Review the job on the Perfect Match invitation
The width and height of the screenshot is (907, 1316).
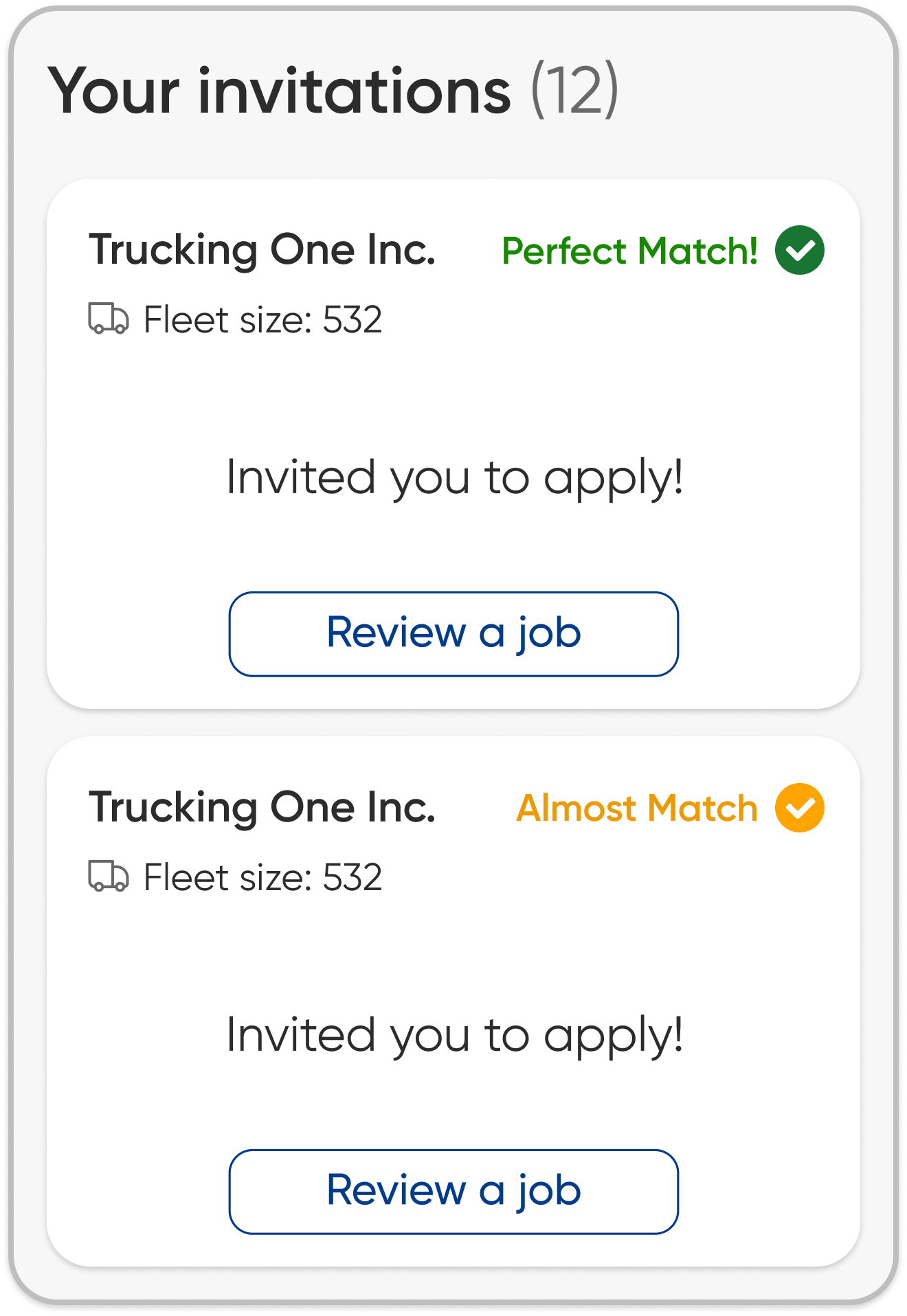coord(453,633)
